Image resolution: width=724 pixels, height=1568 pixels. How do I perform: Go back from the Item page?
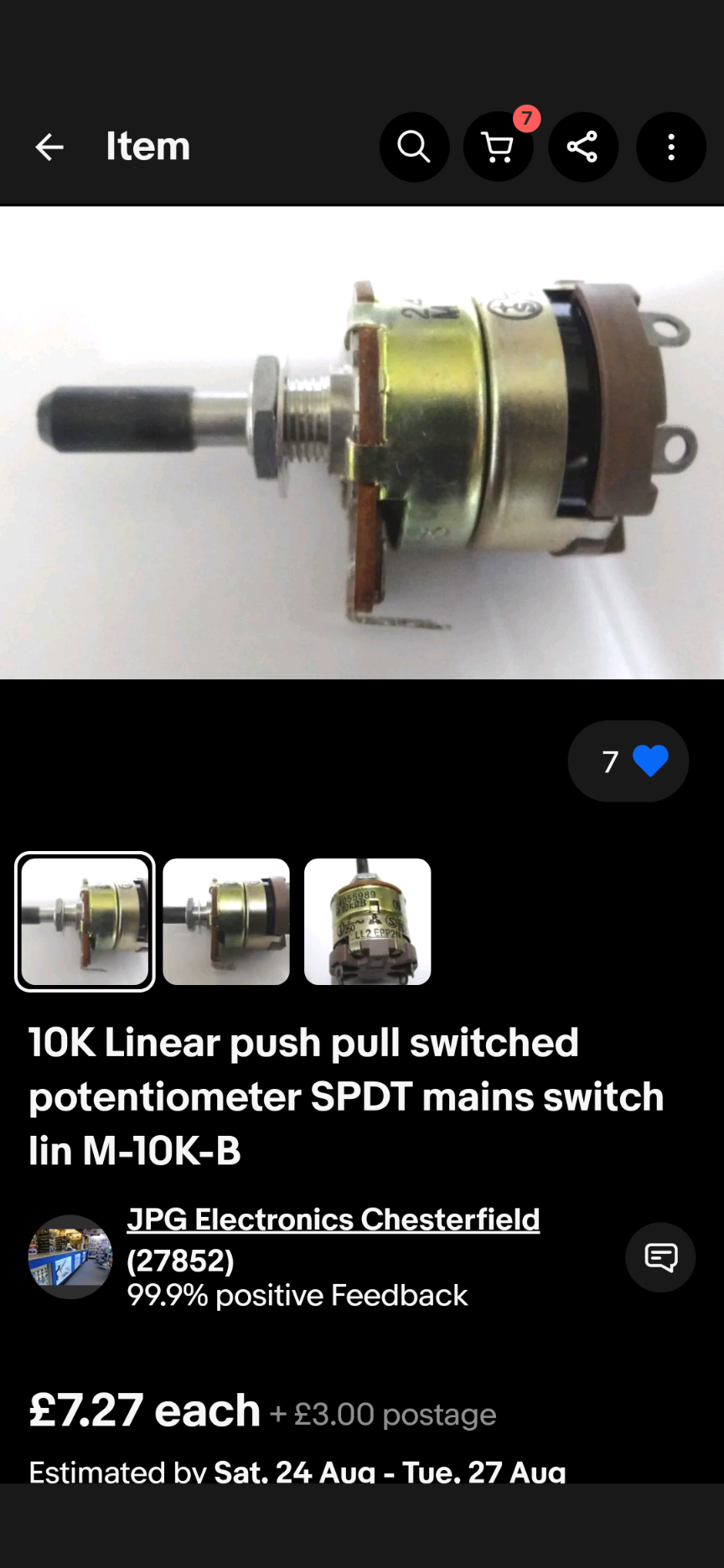click(x=49, y=147)
